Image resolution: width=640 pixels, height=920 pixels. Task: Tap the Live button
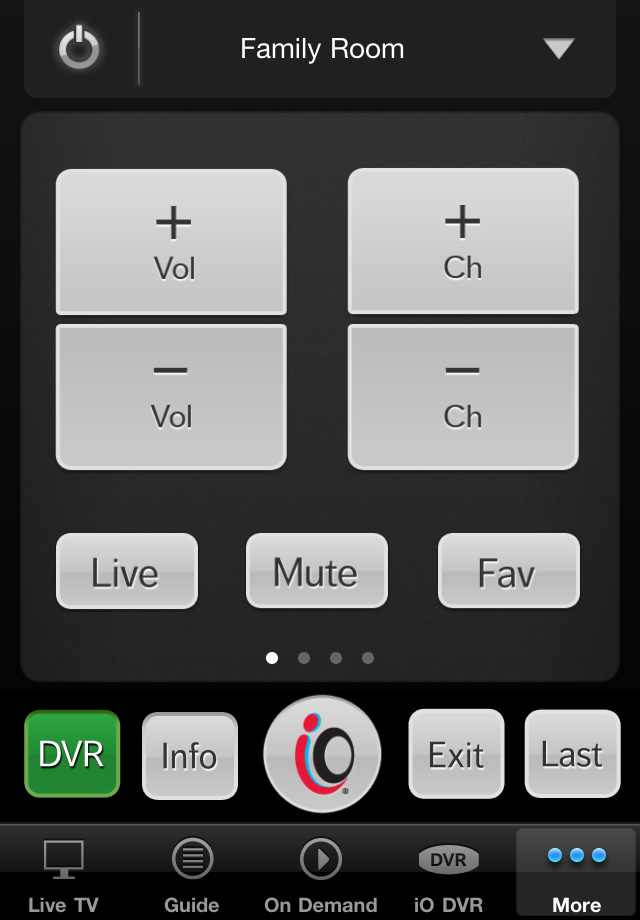point(126,571)
